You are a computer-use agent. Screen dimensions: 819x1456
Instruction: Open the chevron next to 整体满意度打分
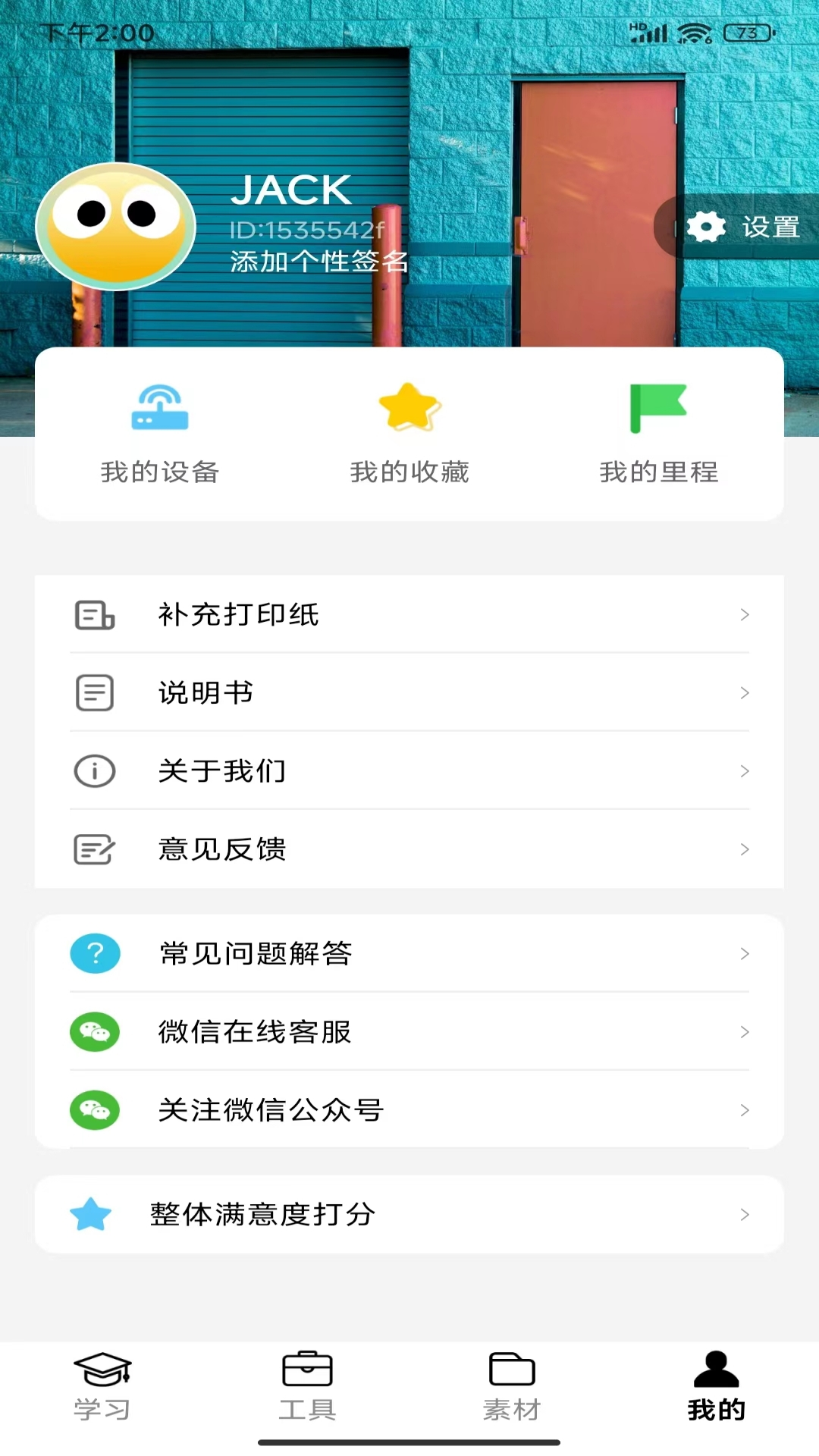tap(743, 1214)
